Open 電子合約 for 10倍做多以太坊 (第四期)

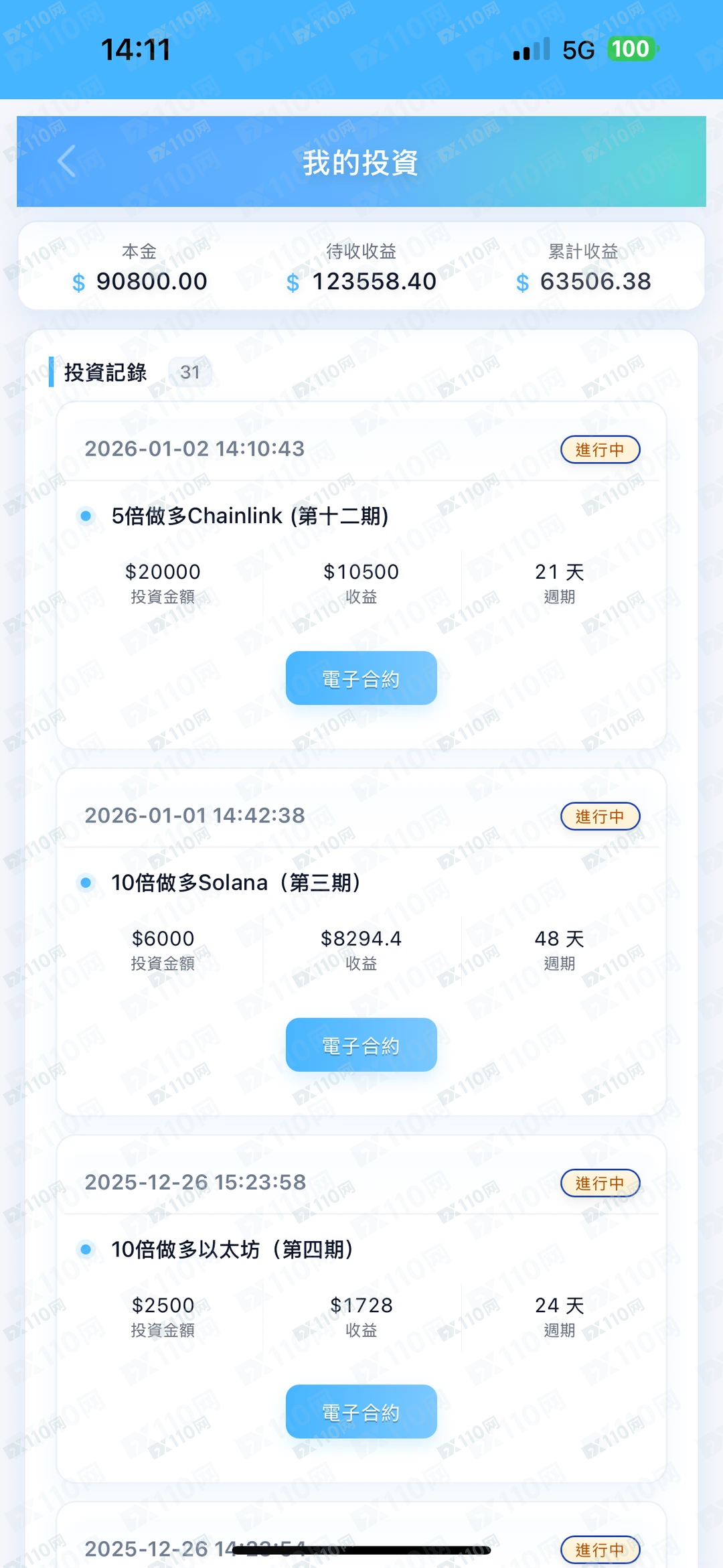pyautogui.click(x=361, y=1411)
